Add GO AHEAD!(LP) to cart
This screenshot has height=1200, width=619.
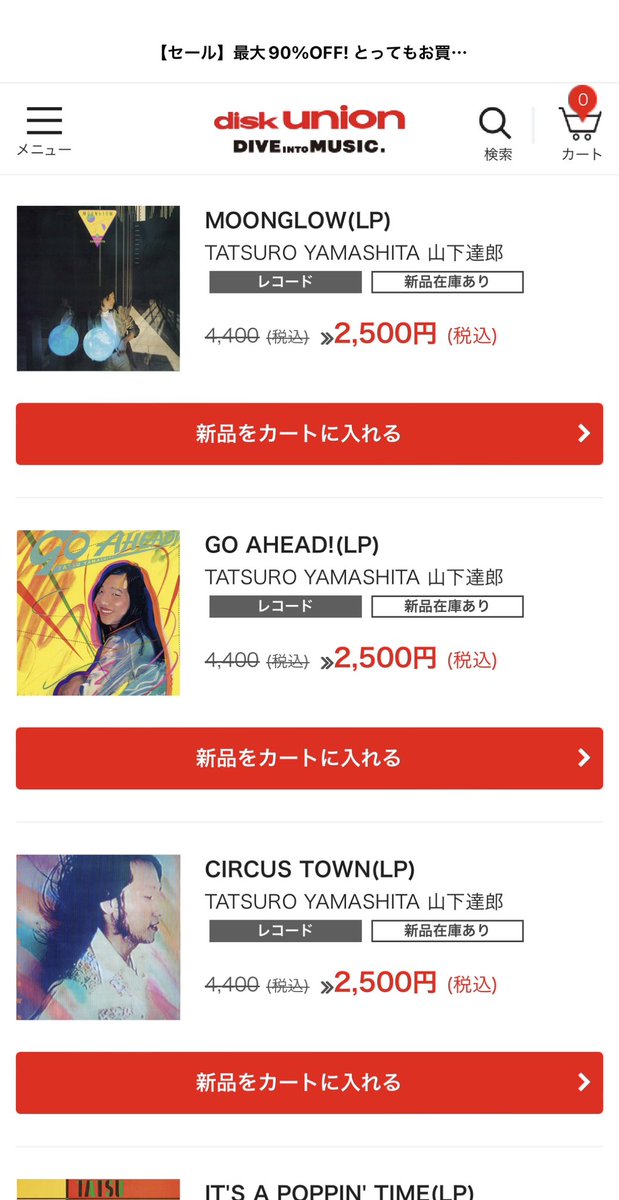(309, 758)
